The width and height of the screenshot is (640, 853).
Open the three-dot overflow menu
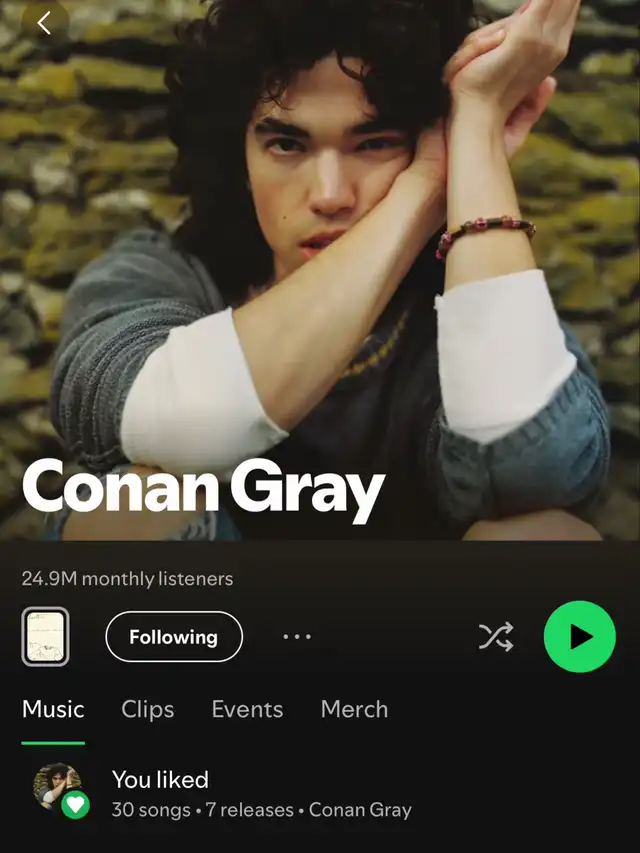point(297,637)
